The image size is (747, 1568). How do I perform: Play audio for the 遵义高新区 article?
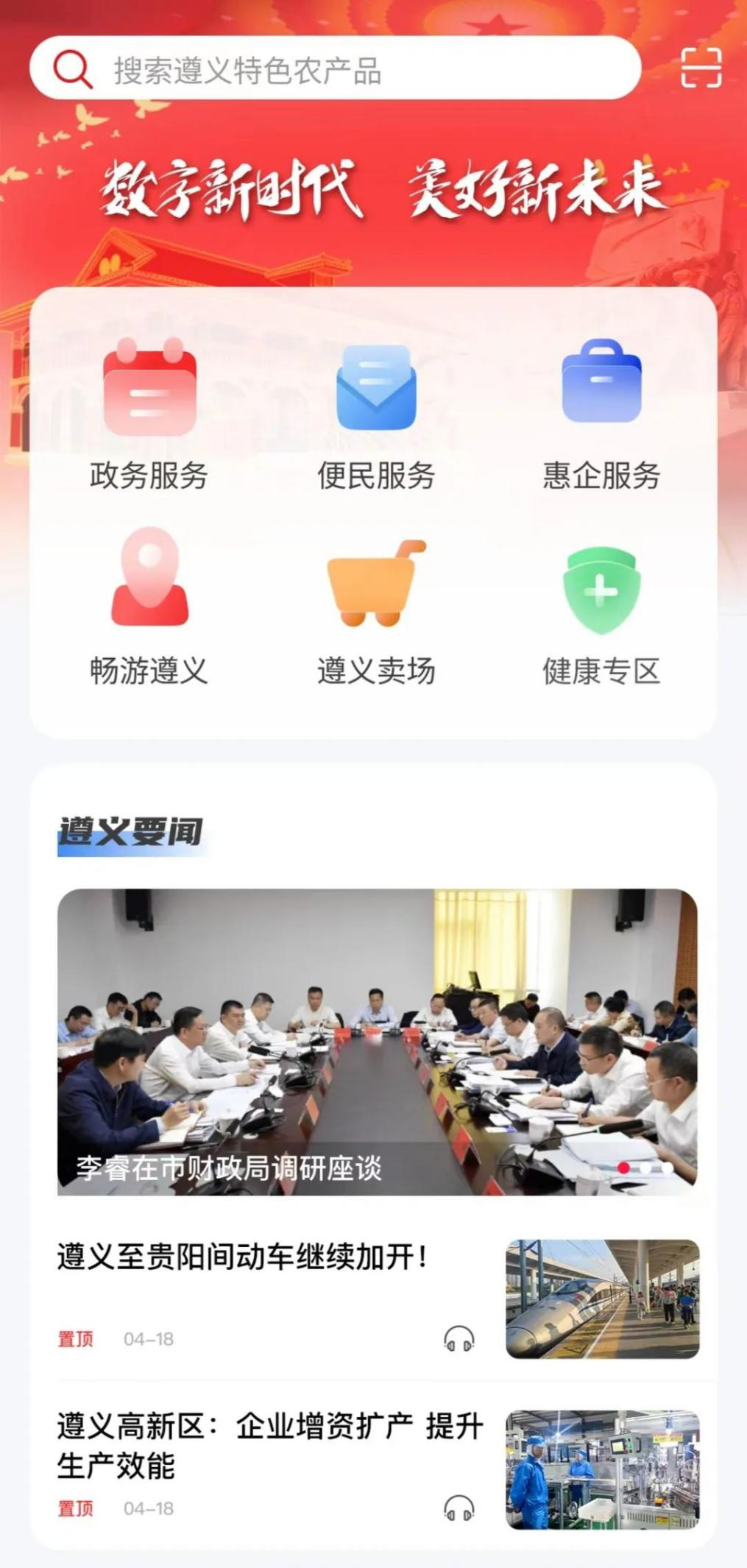click(459, 1508)
